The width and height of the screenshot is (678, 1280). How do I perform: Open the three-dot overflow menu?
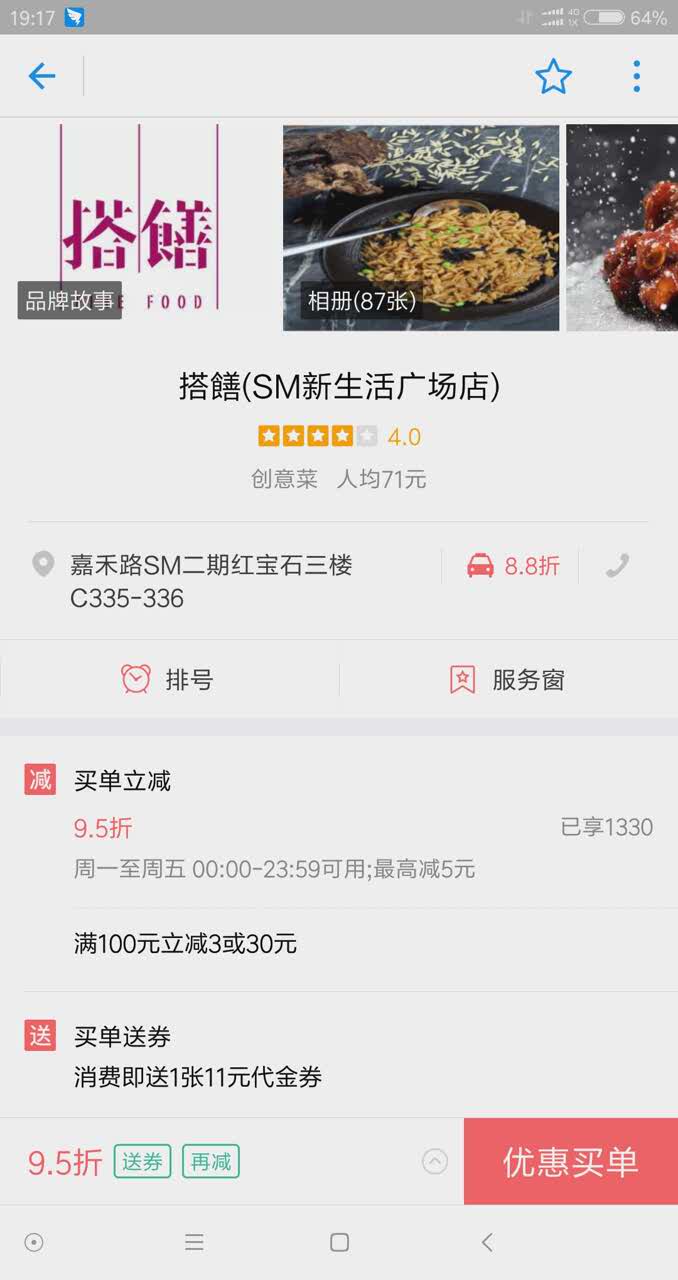636,76
